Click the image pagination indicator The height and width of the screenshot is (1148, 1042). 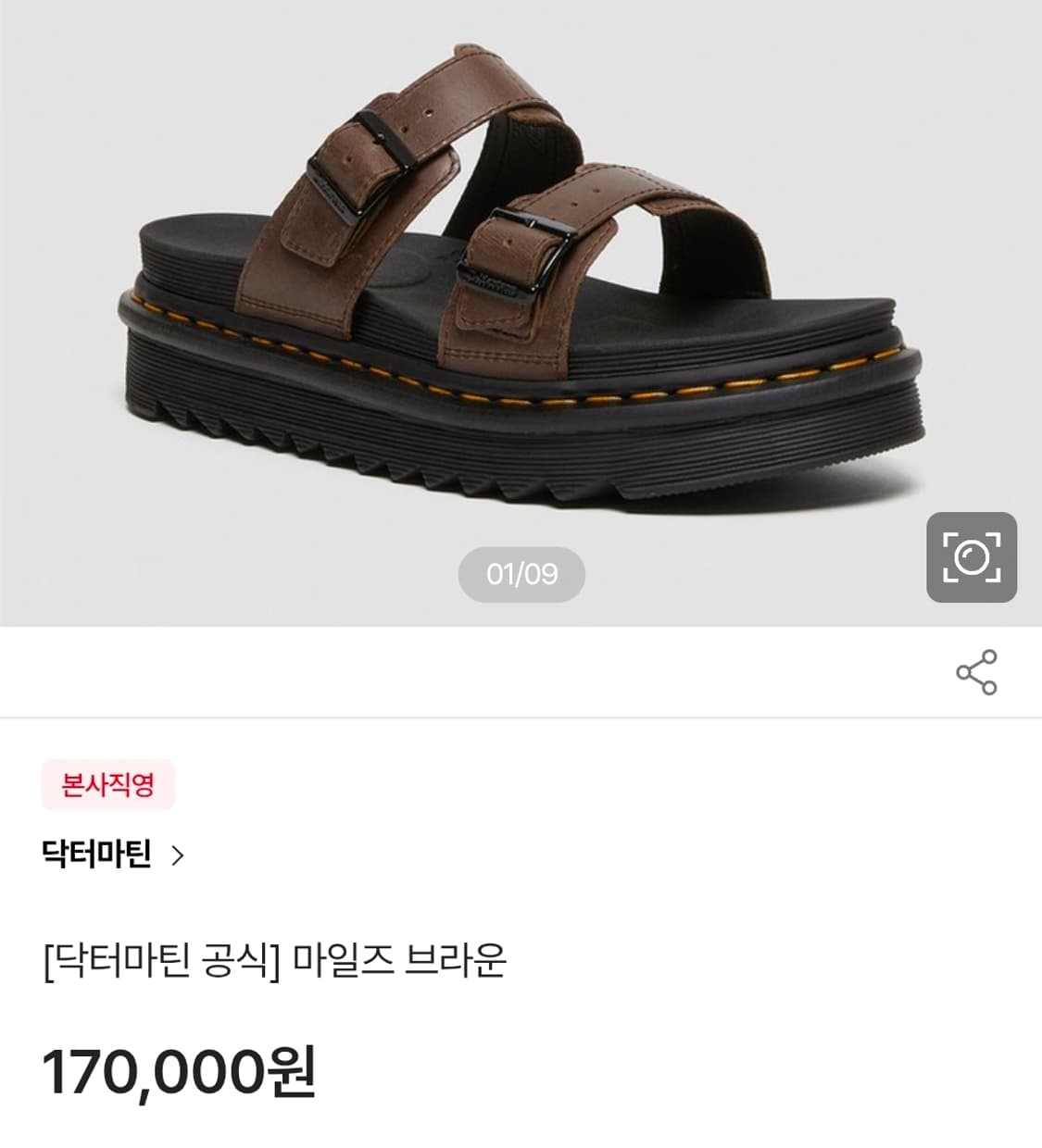click(521, 572)
